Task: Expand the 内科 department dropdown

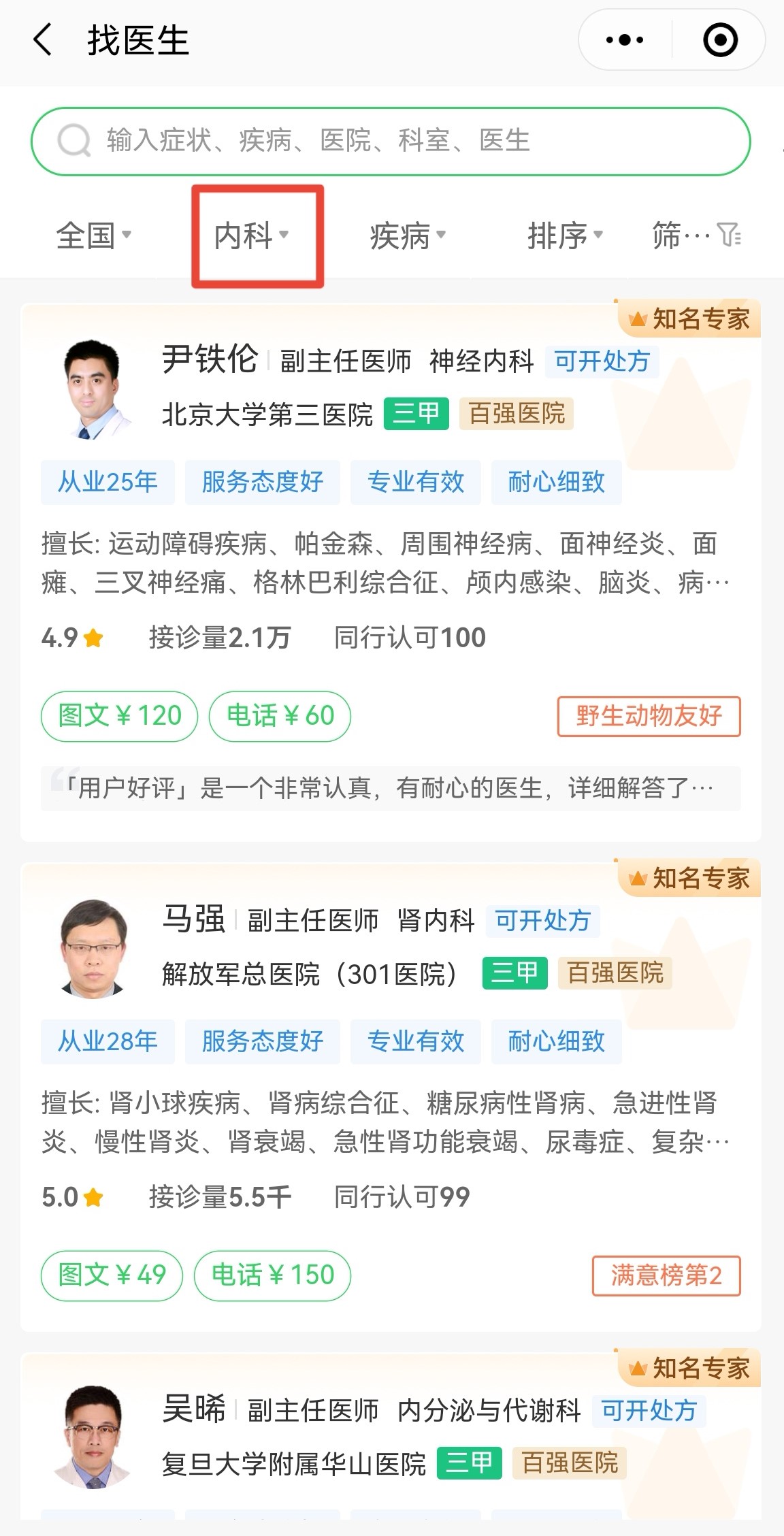Action: (251, 235)
